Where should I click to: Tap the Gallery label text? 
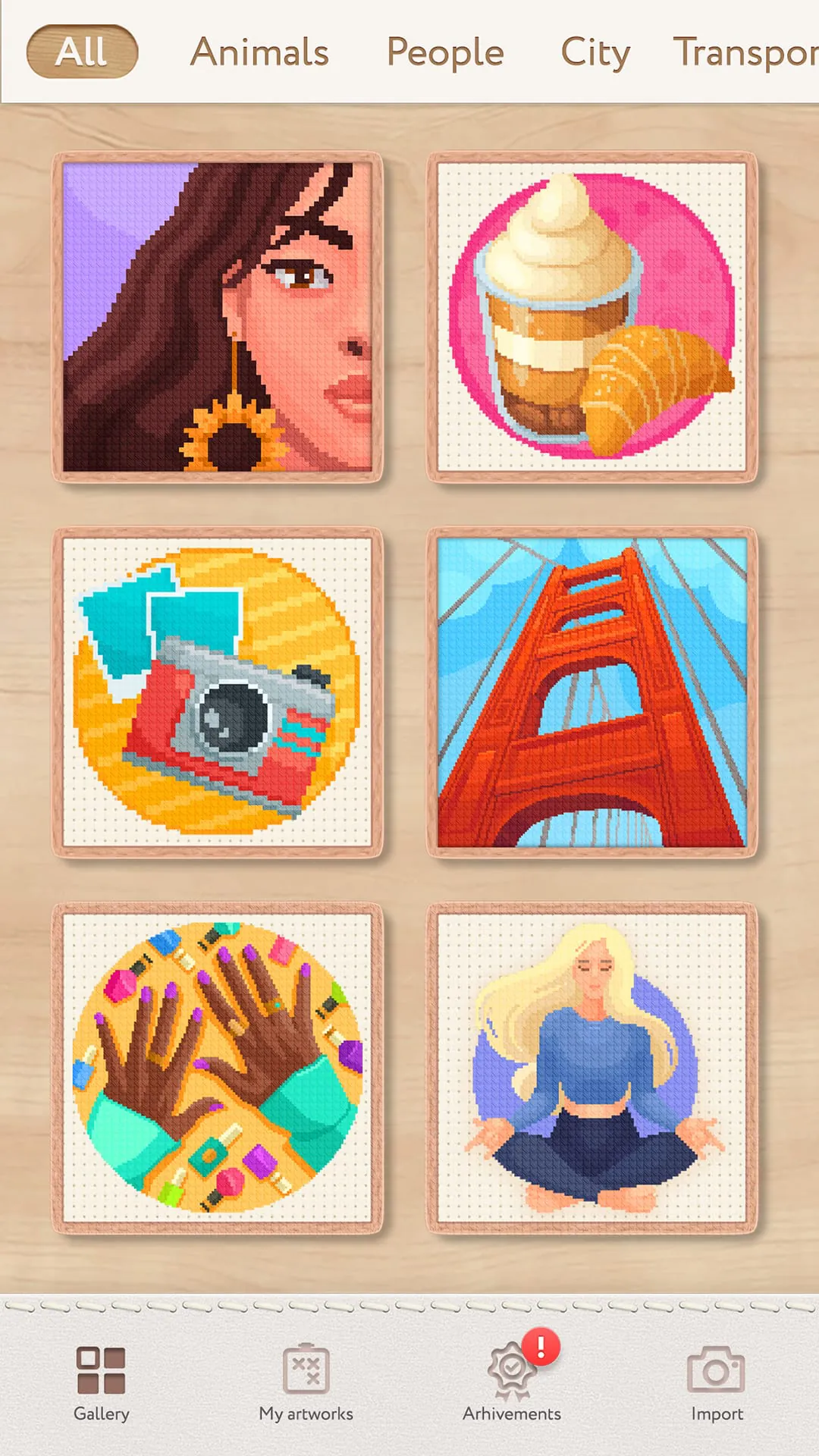pyautogui.click(x=101, y=1414)
